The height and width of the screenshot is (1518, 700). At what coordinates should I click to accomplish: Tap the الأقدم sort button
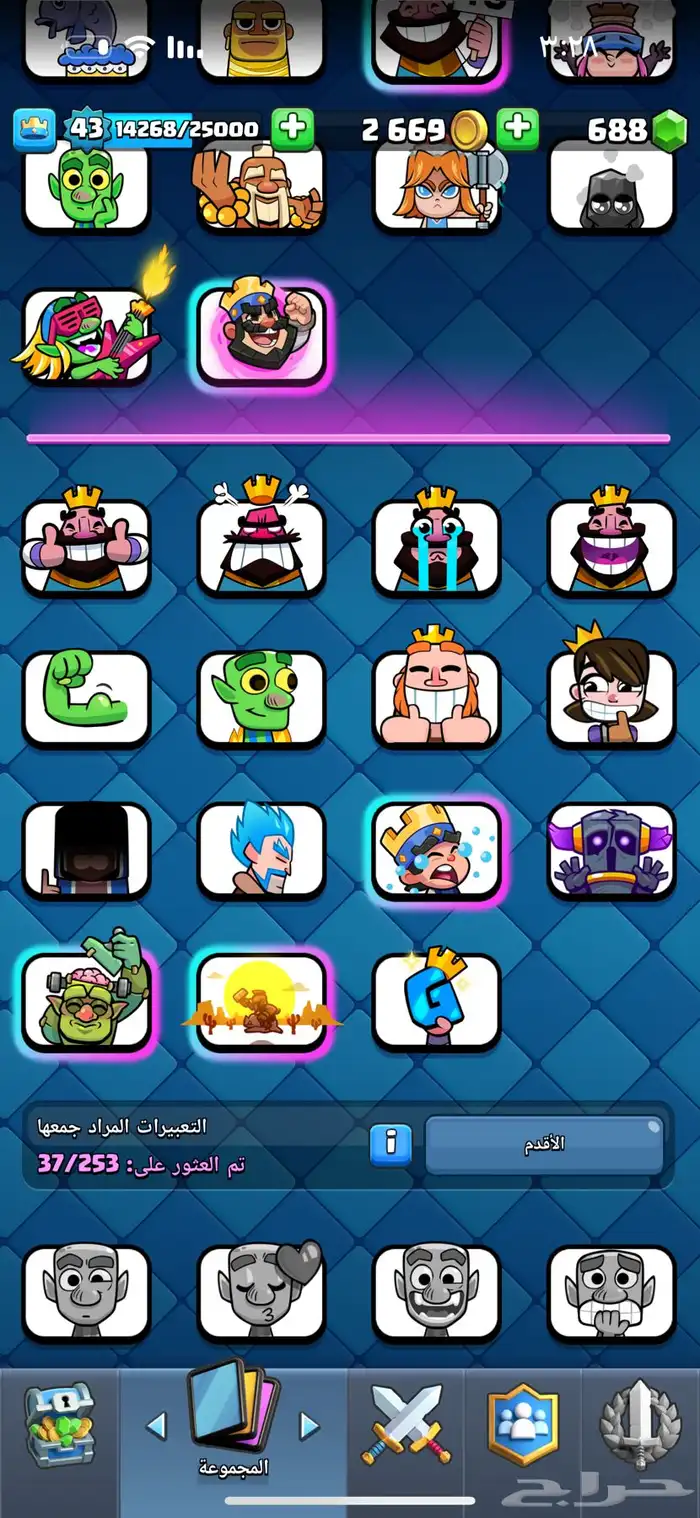(x=544, y=1145)
